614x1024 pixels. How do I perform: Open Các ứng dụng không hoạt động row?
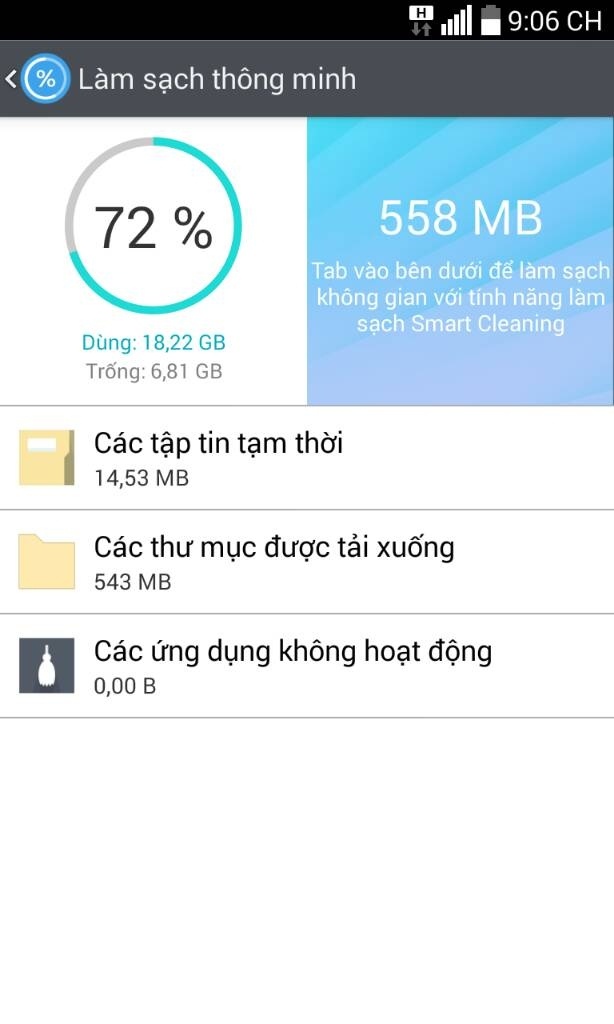(x=306, y=666)
